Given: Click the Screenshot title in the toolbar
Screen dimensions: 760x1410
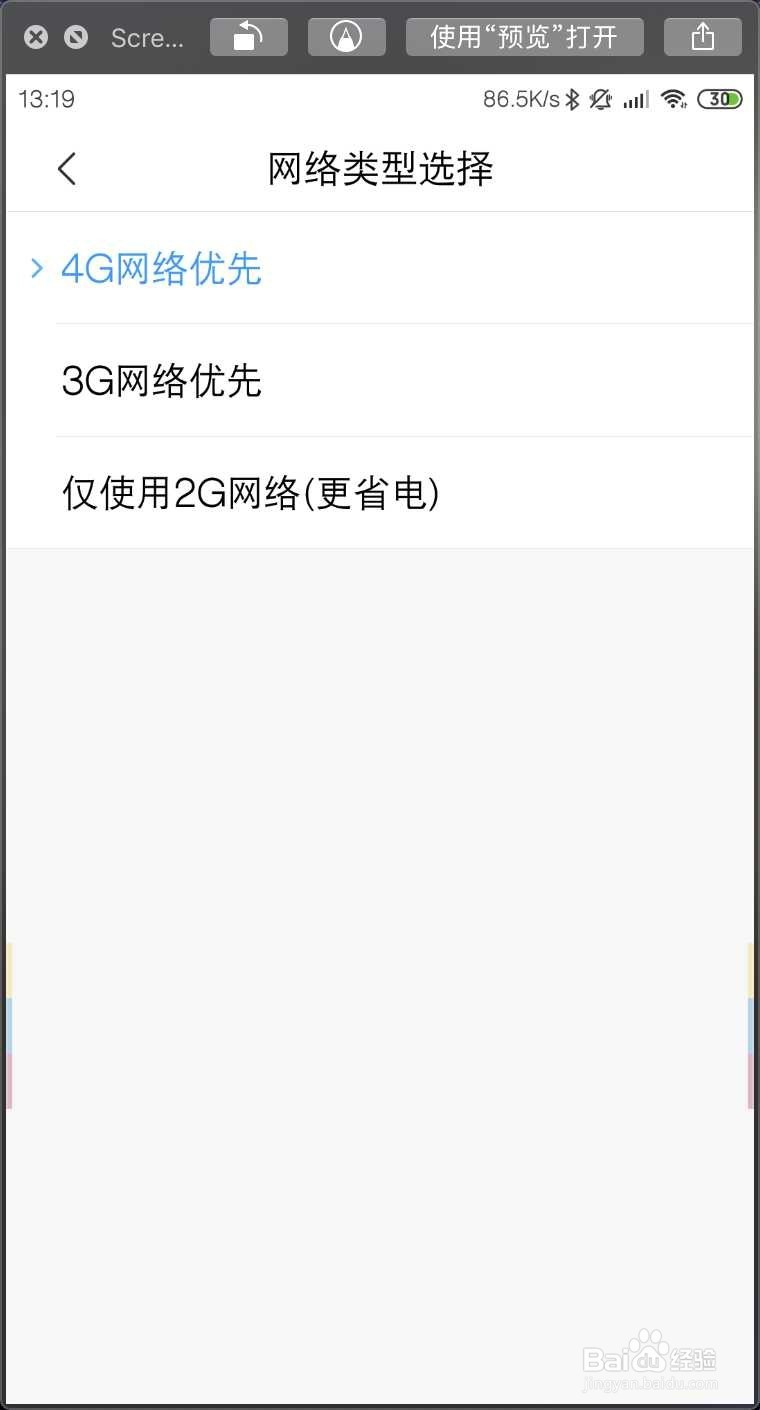Looking at the screenshot, I should (147, 37).
